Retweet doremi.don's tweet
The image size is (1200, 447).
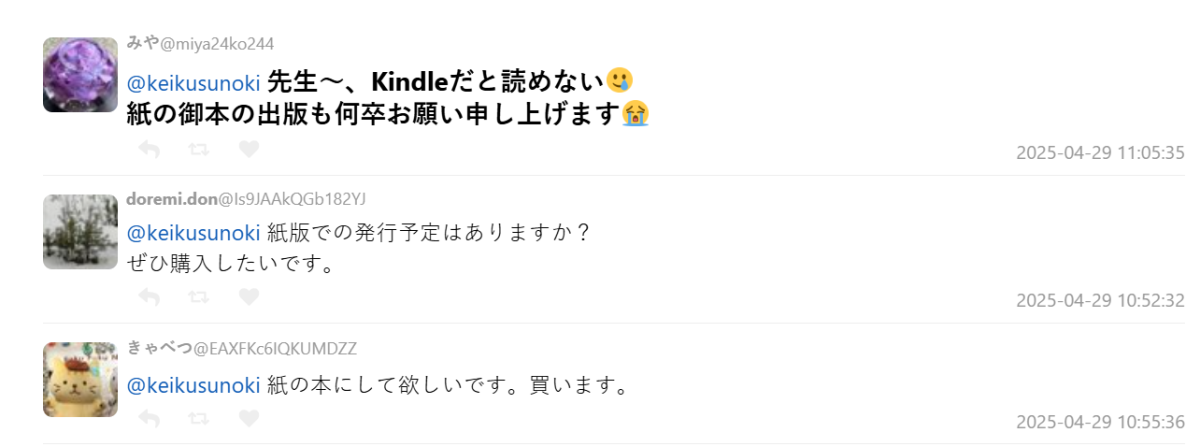pyautogui.click(x=199, y=297)
